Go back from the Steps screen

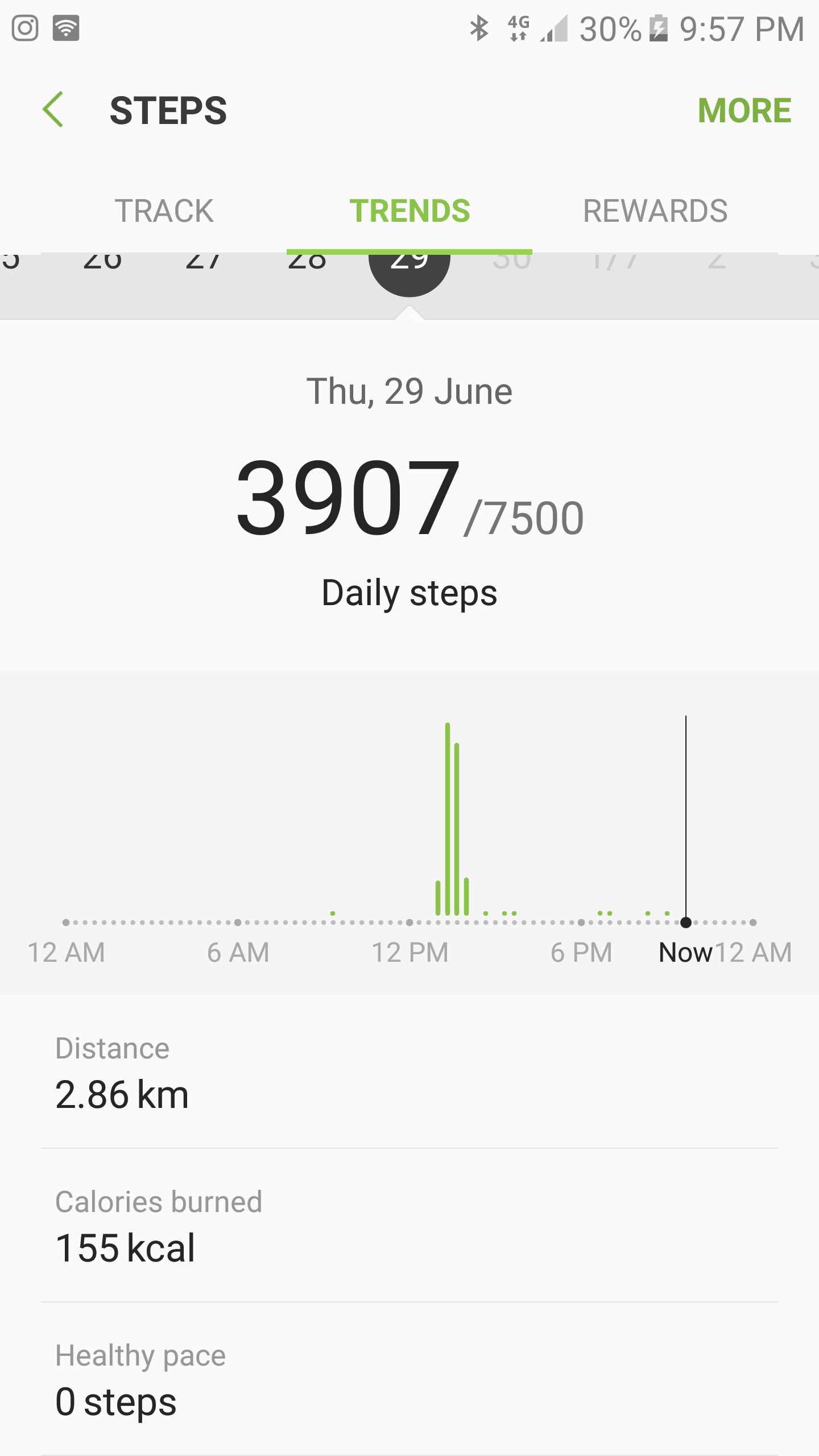pyautogui.click(x=53, y=110)
